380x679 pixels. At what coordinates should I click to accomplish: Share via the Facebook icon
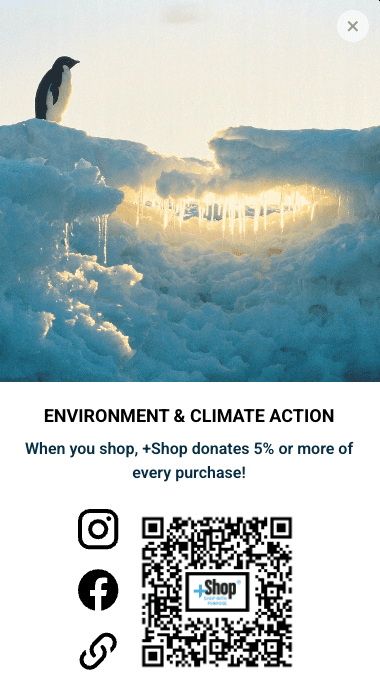[x=98, y=590]
